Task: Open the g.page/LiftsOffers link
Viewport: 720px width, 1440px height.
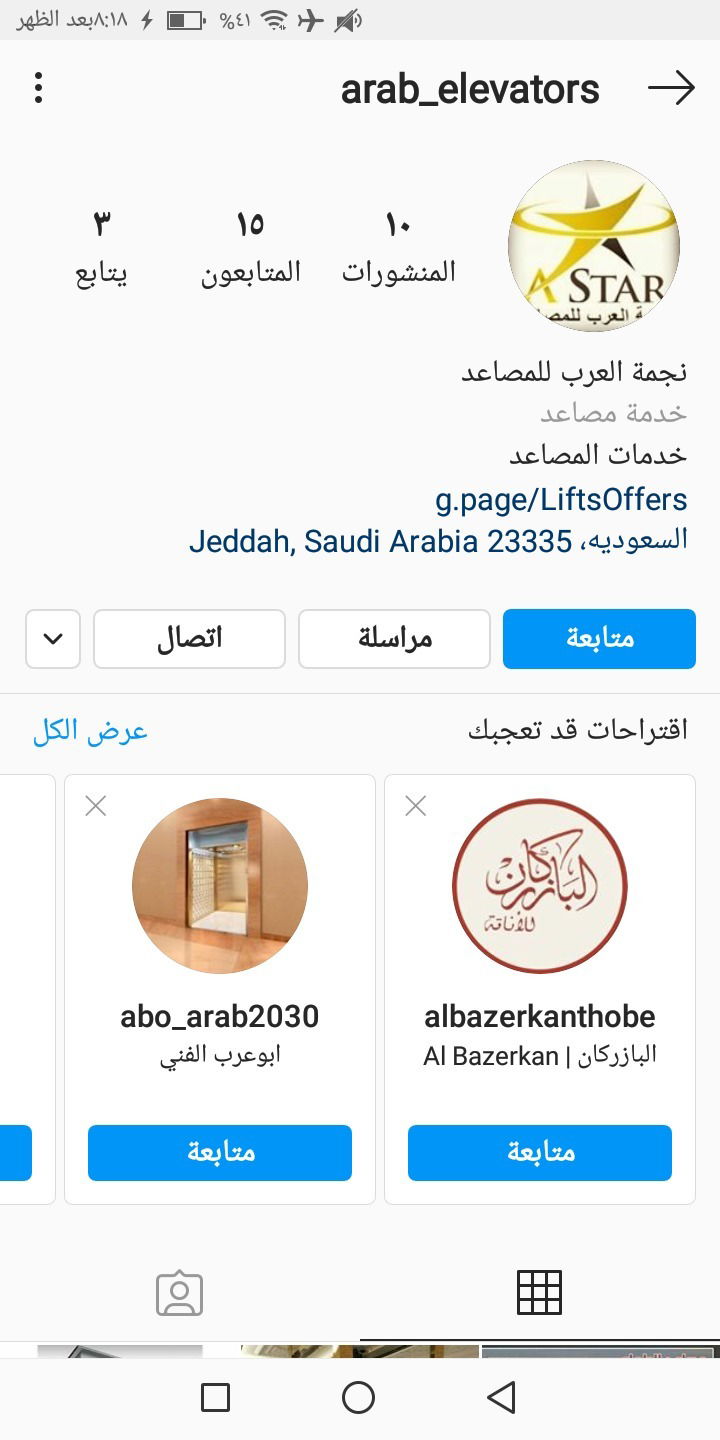Action: (x=561, y=499)
